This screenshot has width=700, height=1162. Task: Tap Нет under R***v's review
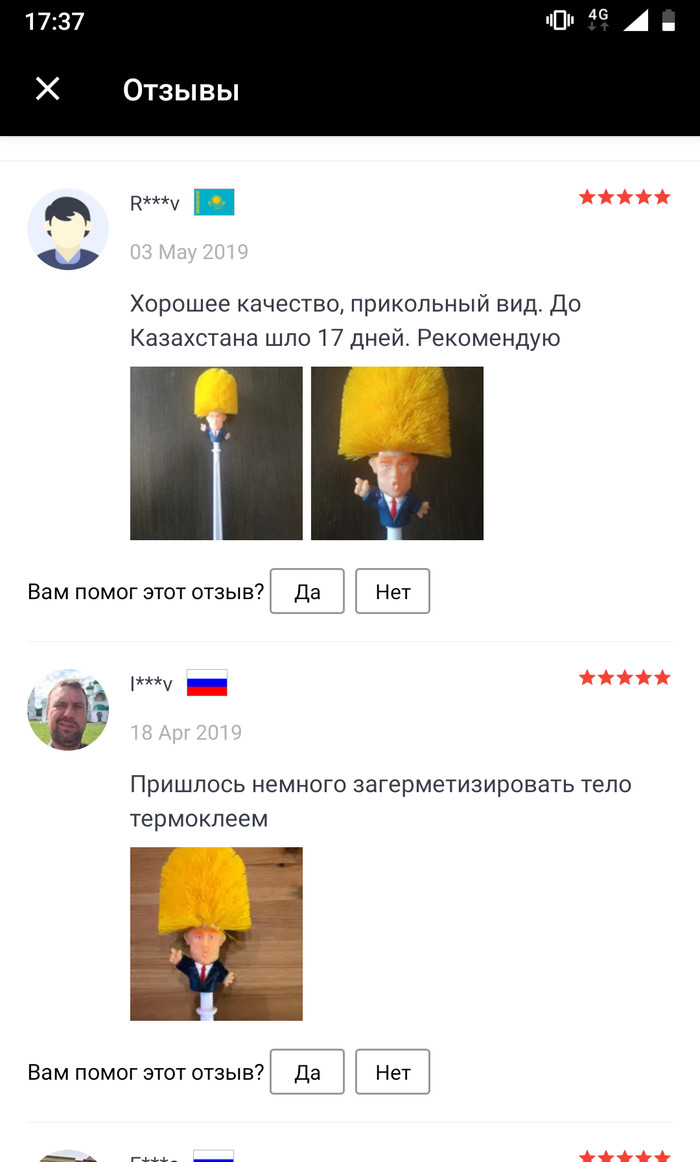point(392,591)
